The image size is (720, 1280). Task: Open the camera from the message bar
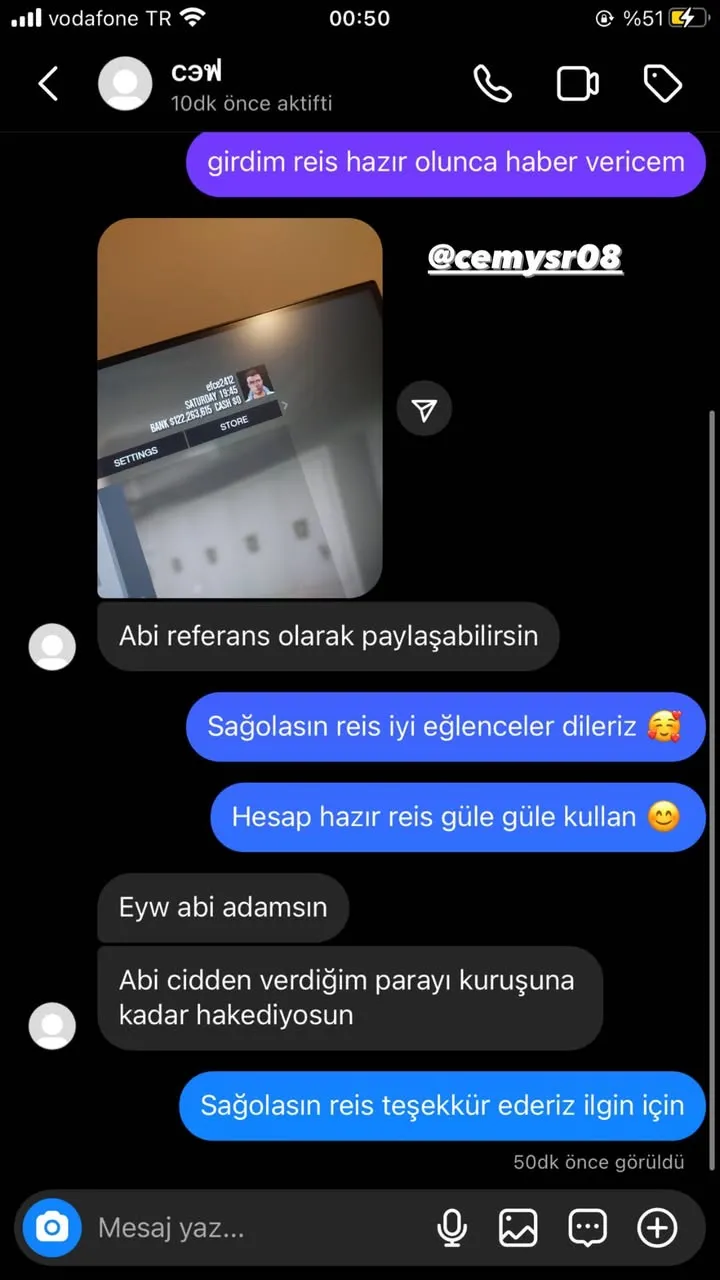click(x=52, y=1227)
